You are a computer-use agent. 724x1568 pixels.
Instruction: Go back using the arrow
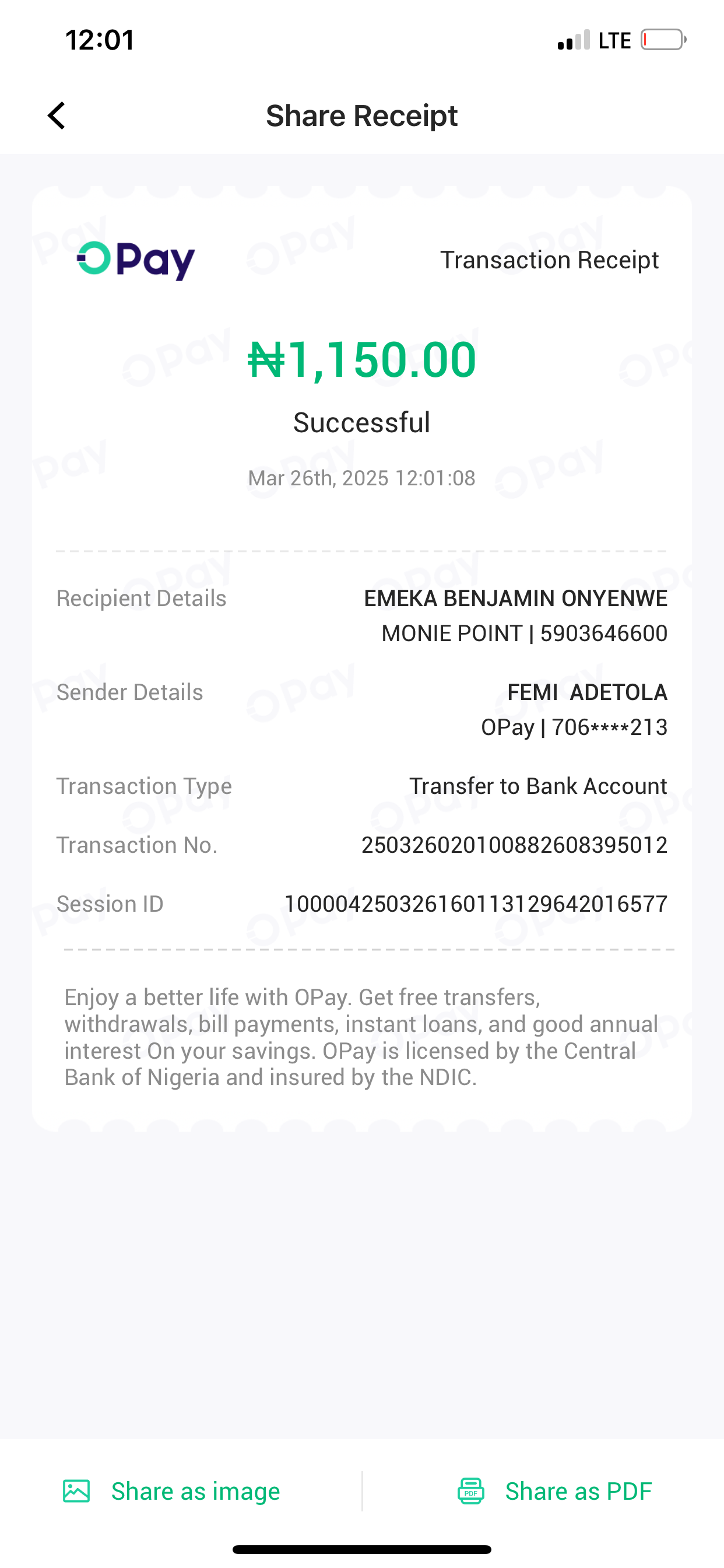coord(57,116)
